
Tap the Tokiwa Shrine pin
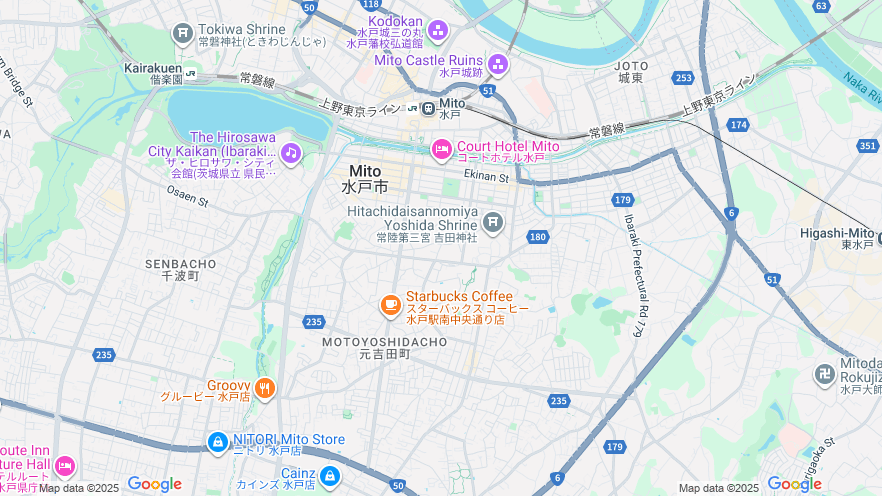[183, 34]
